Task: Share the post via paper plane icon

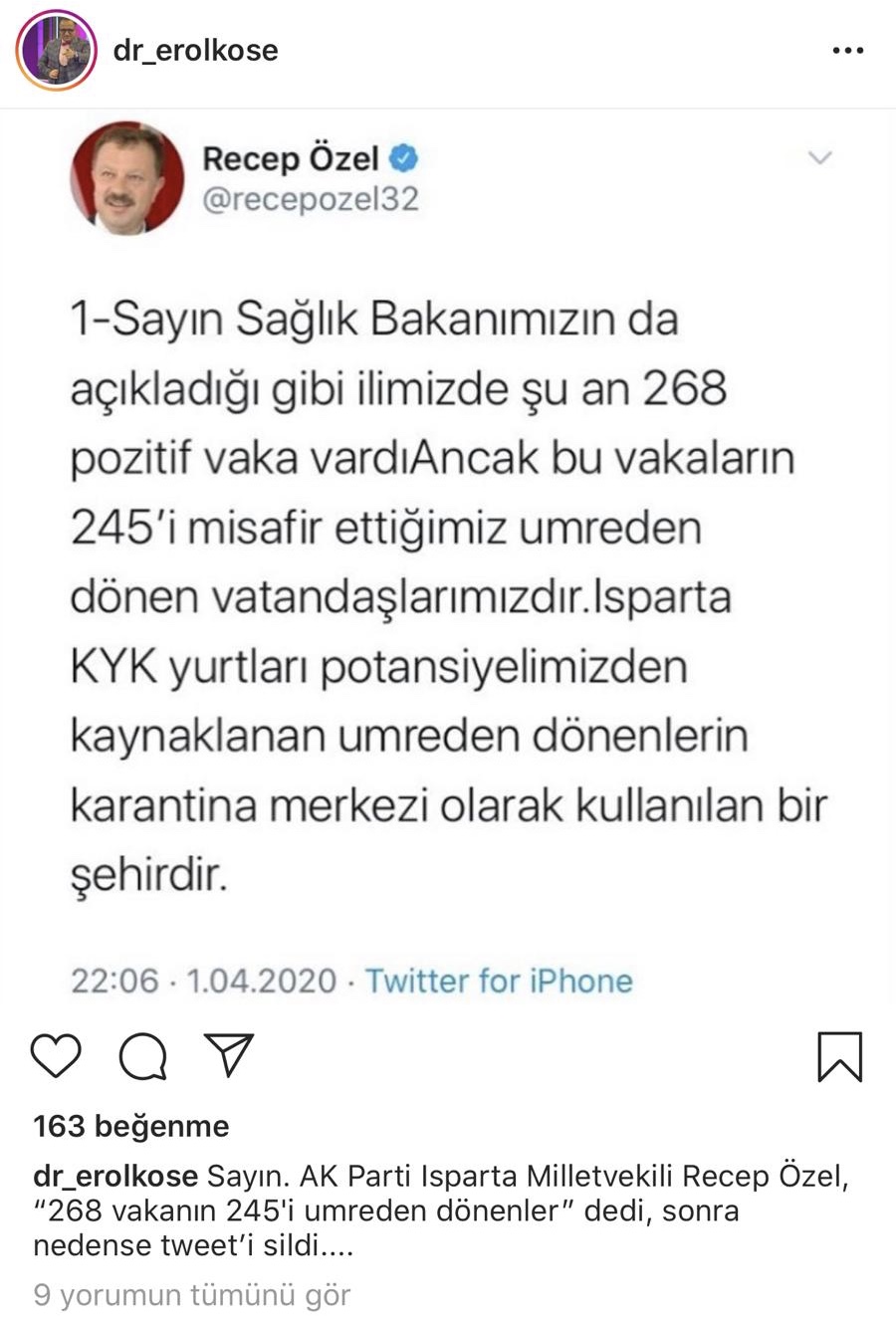Action: (x=229, y=1055)
